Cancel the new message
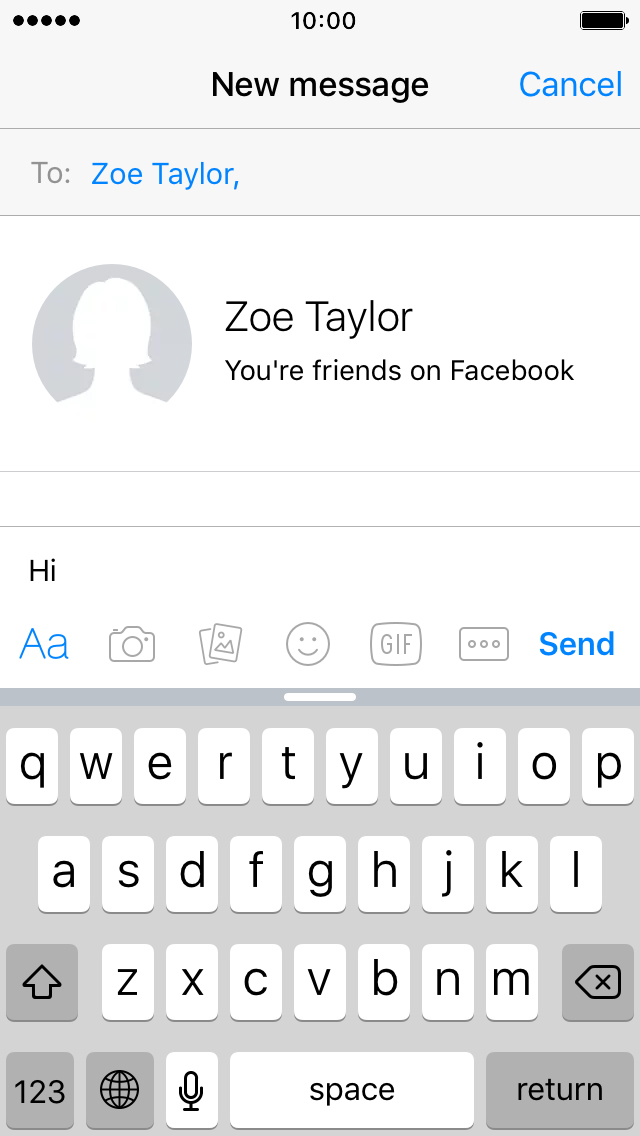Viewport: 640px width, 1136px height. pyautogui.click(x=570, y=85)
